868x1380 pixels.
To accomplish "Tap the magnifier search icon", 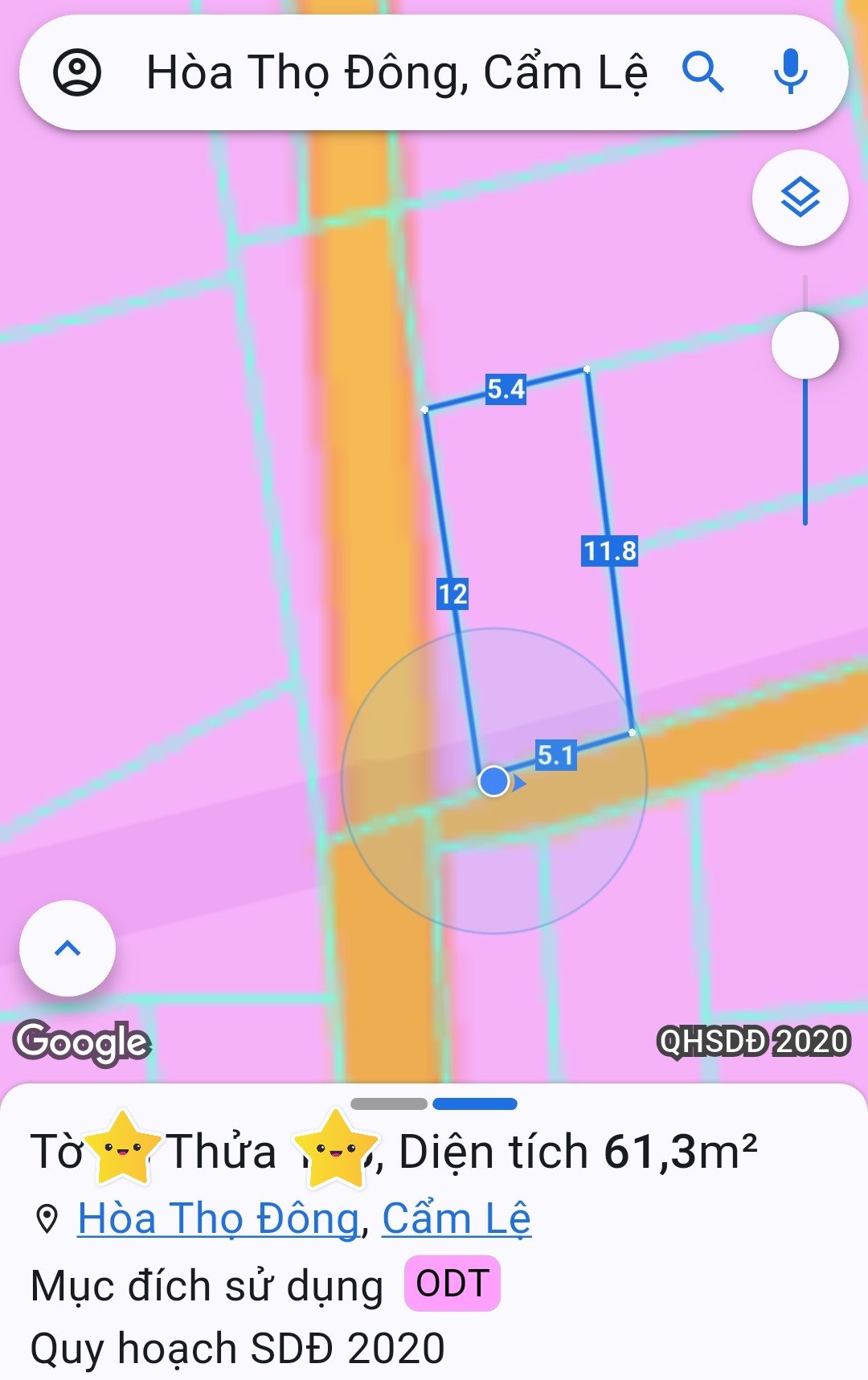I will tap(702, 72).
